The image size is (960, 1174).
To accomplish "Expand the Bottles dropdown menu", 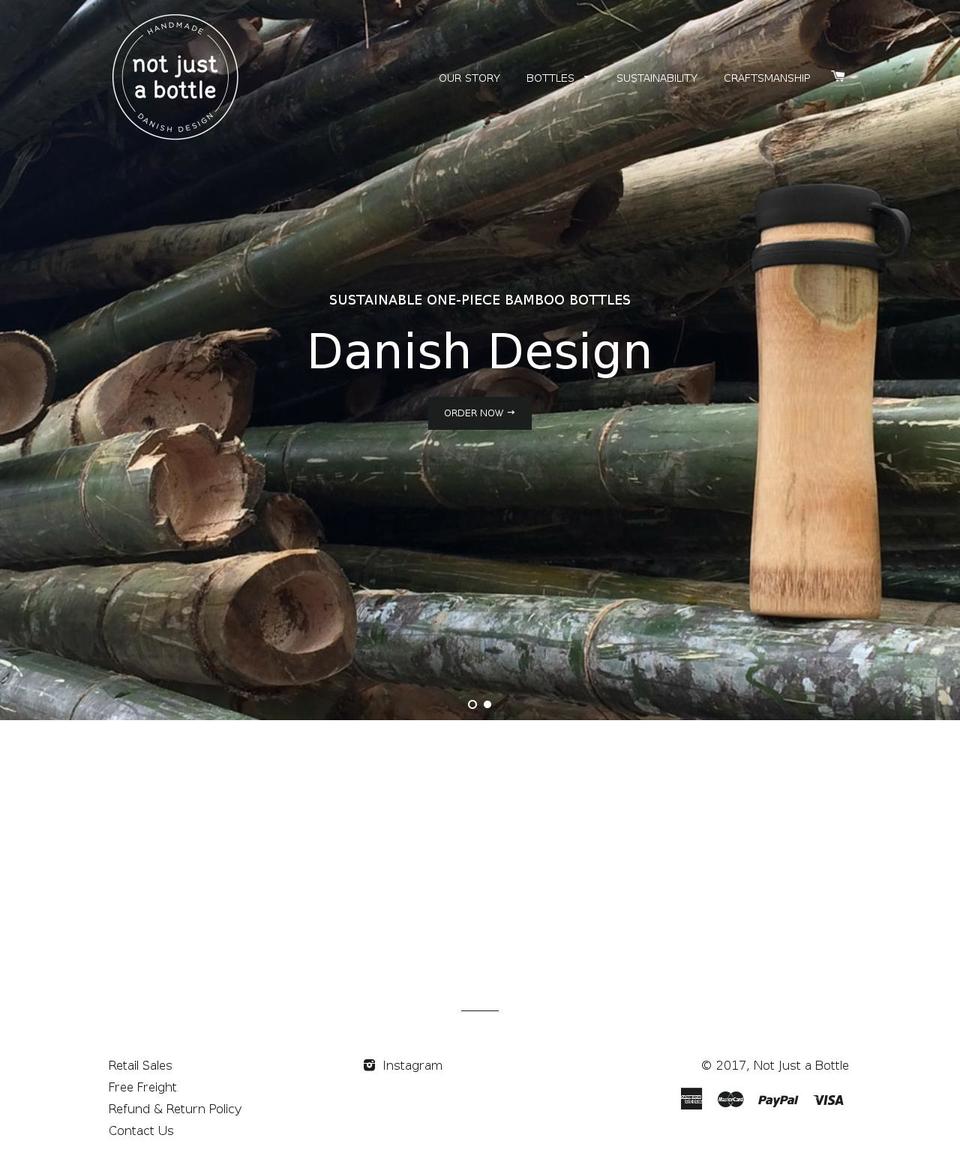I will point(550,78).
